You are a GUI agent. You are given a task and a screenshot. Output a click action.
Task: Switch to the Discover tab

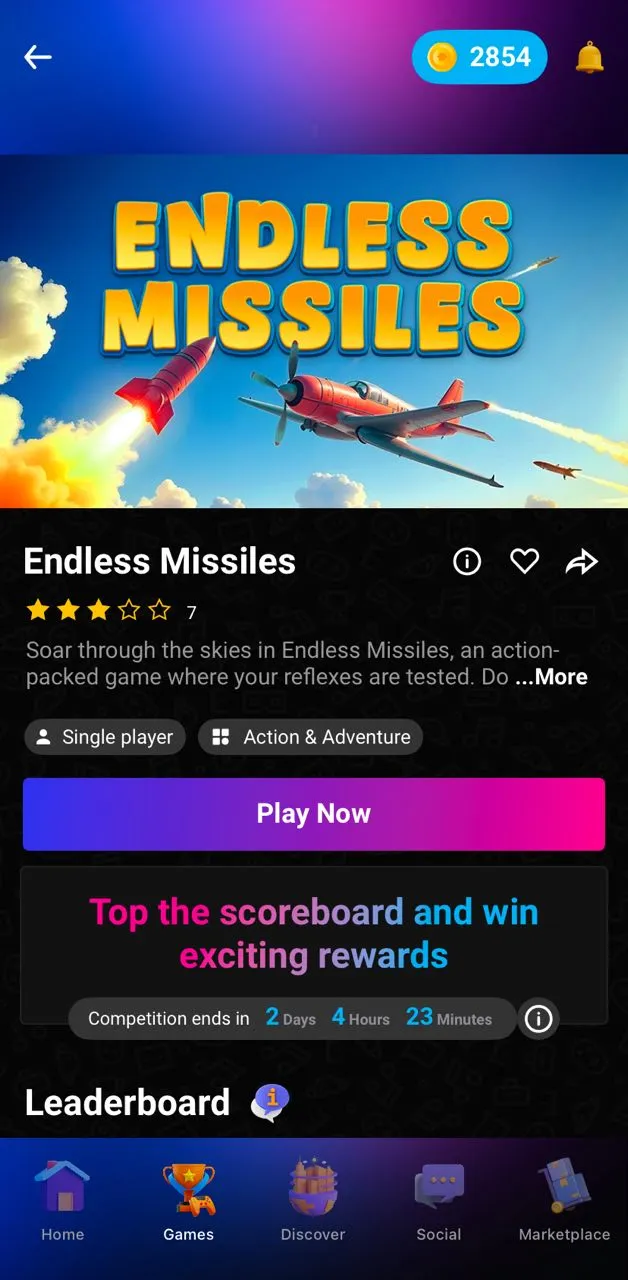click(x=313, y=1200)
